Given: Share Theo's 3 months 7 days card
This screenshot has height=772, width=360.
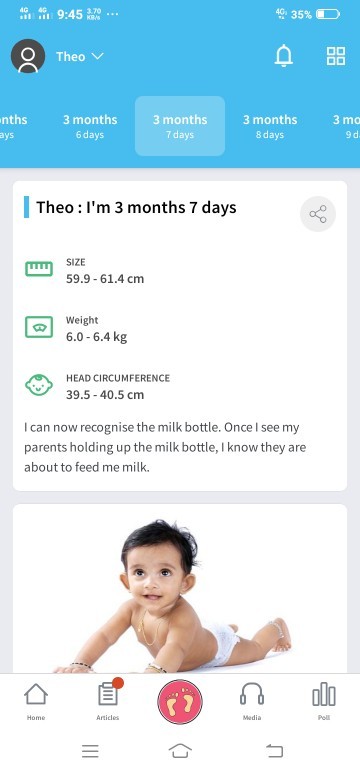Looking at the screenshot, I should pos(318,214).
